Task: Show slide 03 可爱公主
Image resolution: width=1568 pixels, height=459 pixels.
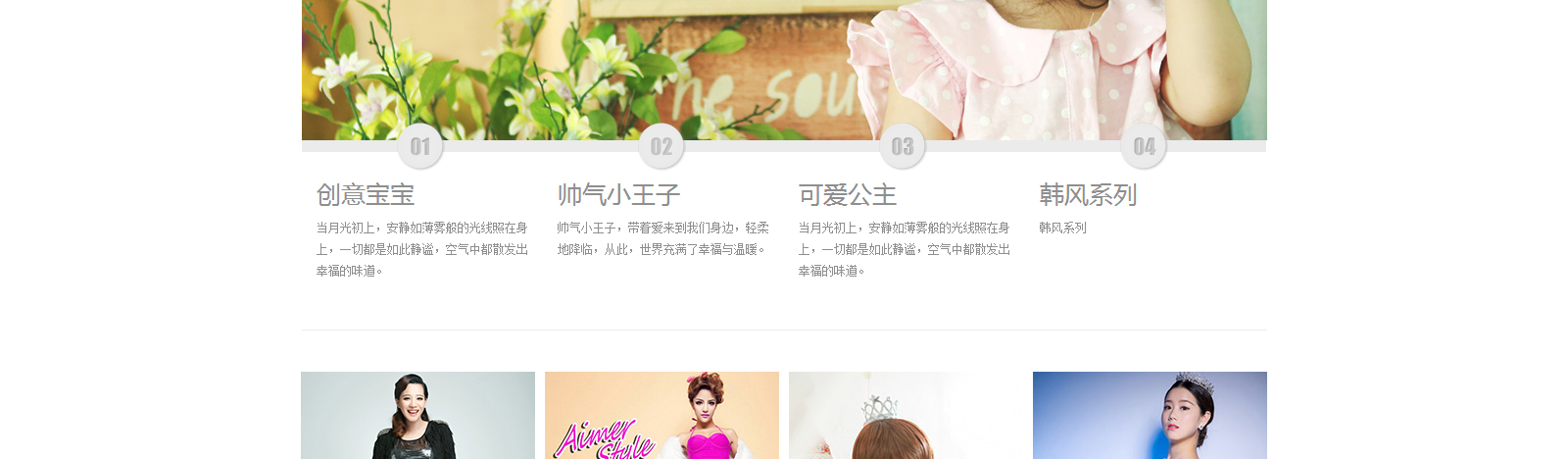Action: 903,147
